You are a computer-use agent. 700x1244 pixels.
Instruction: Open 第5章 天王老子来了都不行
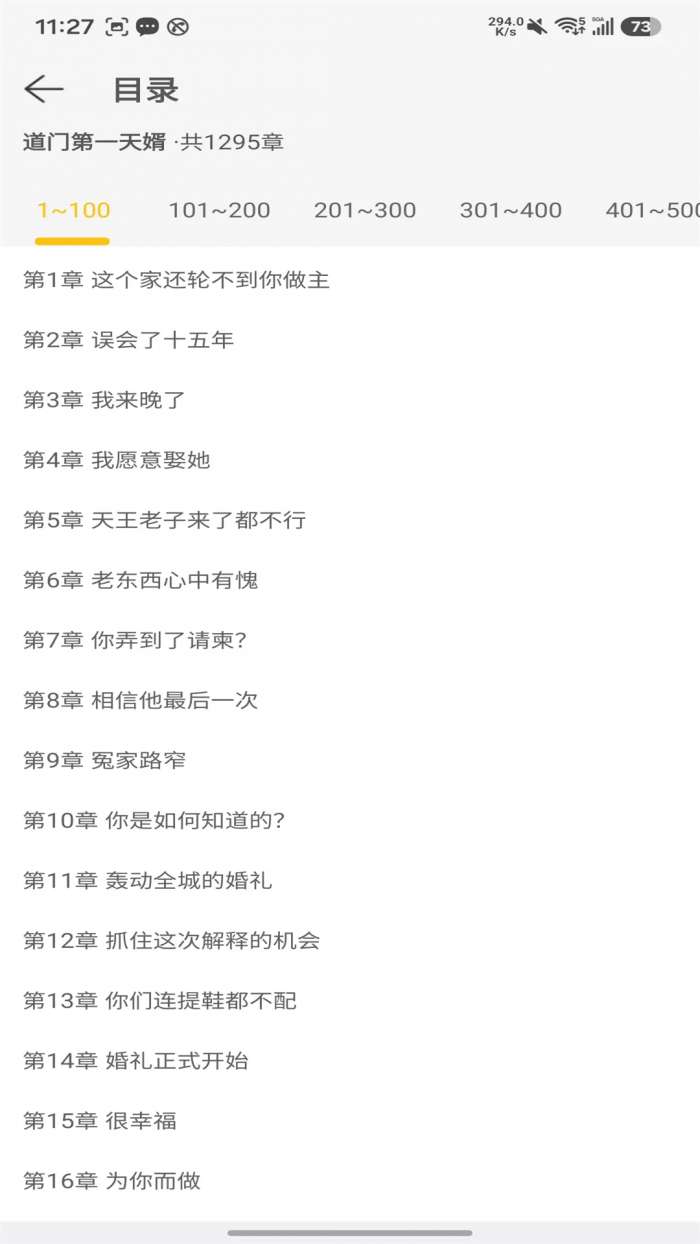(x=350, y=520)
